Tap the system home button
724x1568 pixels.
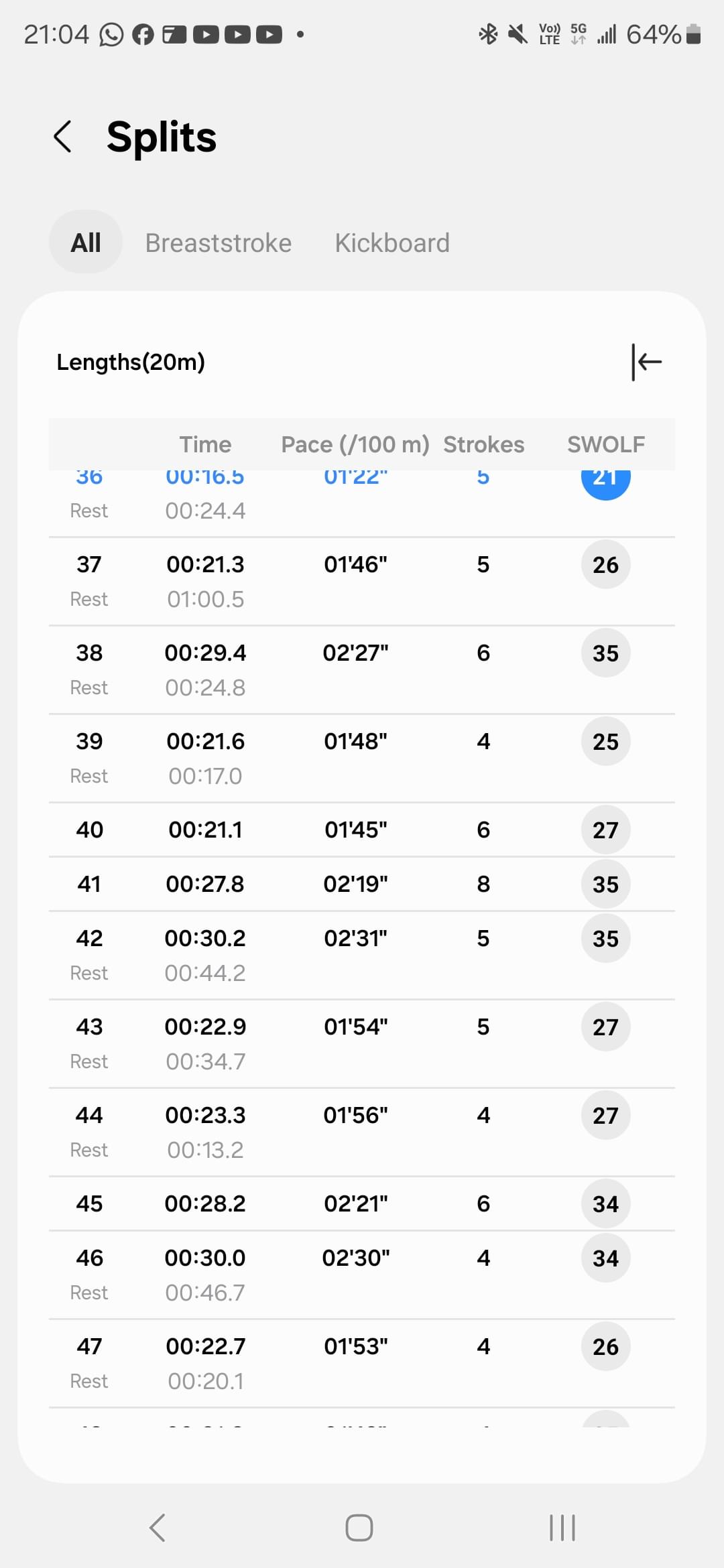click(x=359, y=1528)
